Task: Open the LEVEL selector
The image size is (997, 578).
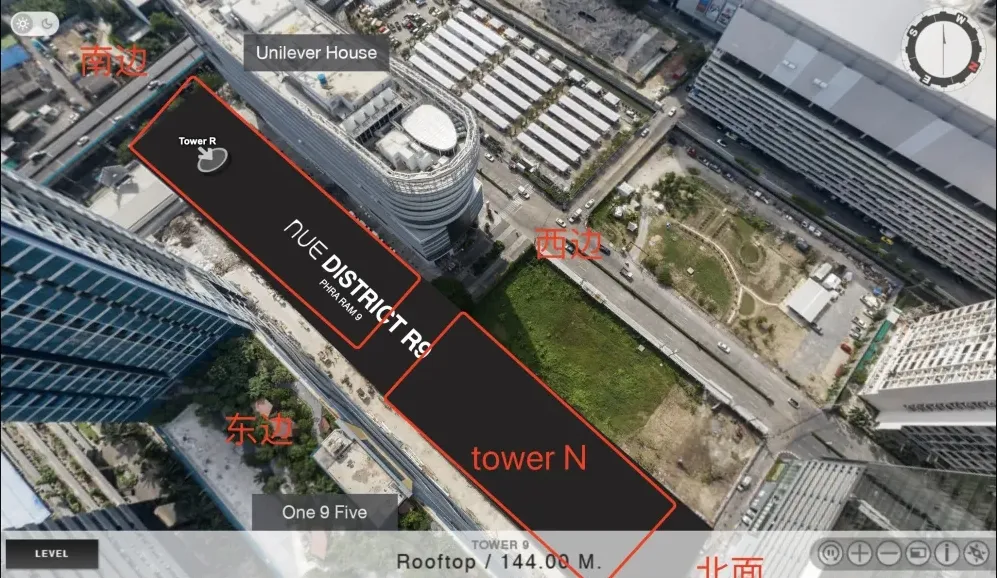Action: point(51,554)
